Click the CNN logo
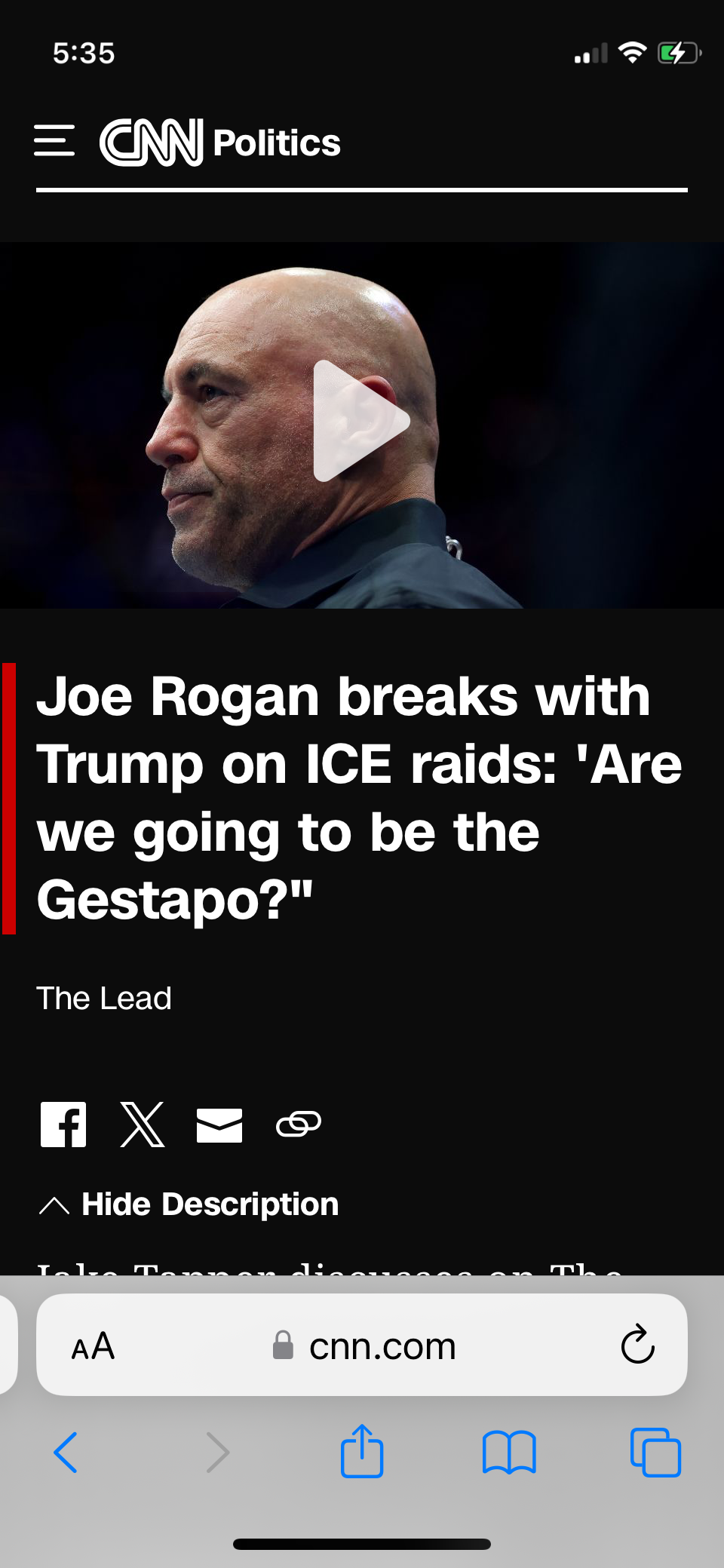 click(151, 141)
